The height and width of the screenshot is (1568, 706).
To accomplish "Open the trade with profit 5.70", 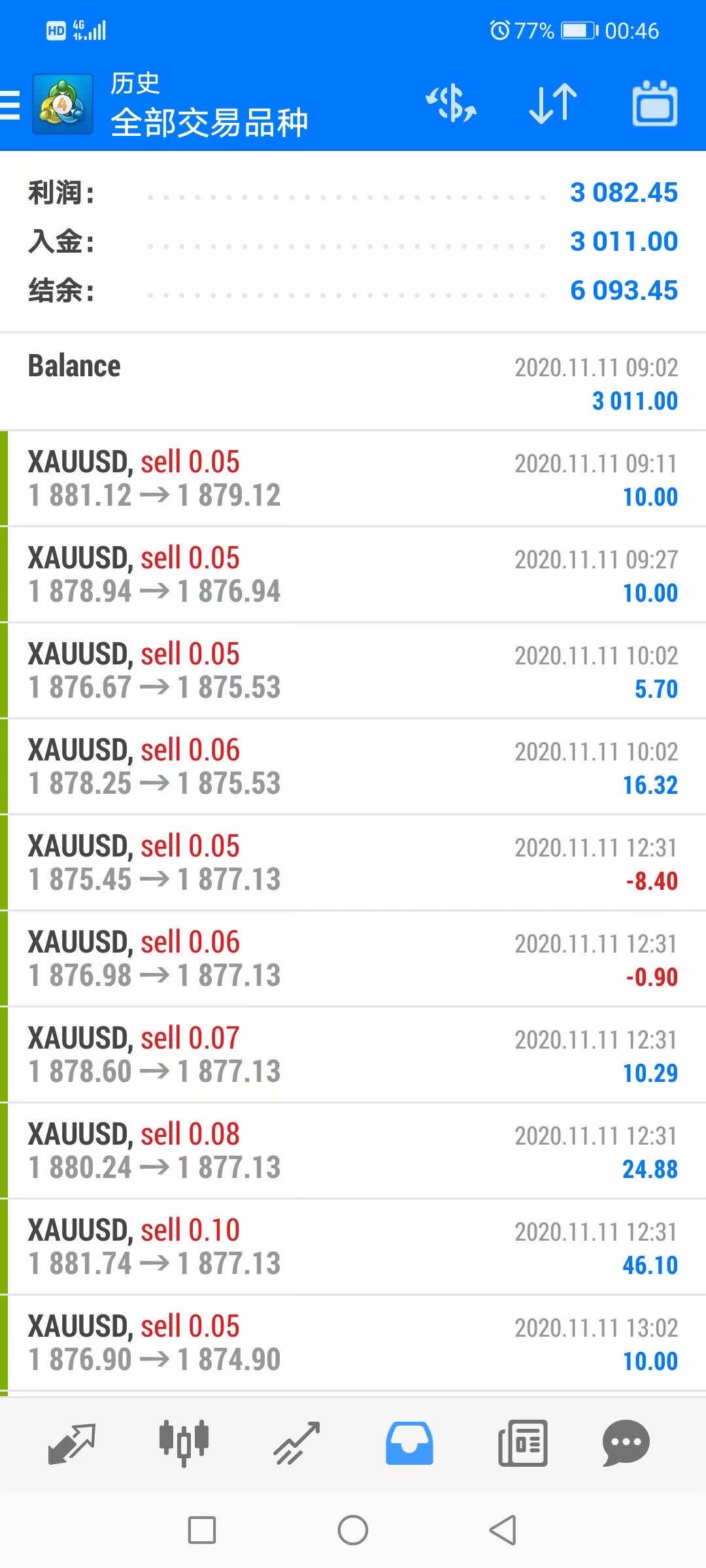I will point(353,671).
